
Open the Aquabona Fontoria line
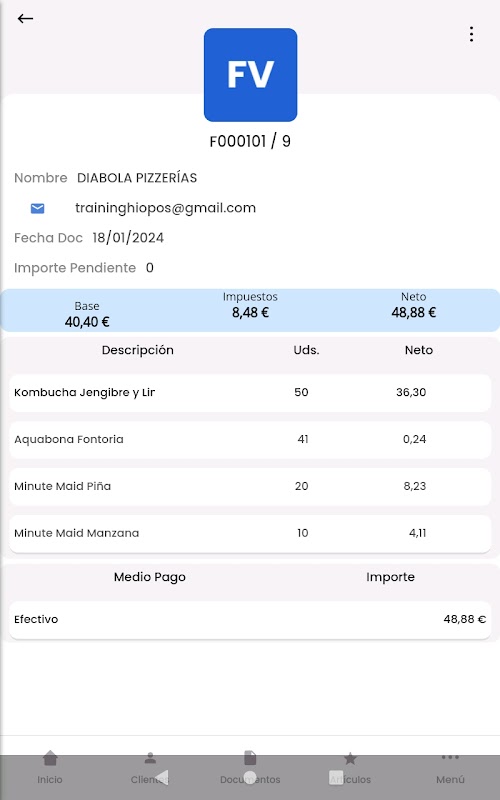click(250, 440)
